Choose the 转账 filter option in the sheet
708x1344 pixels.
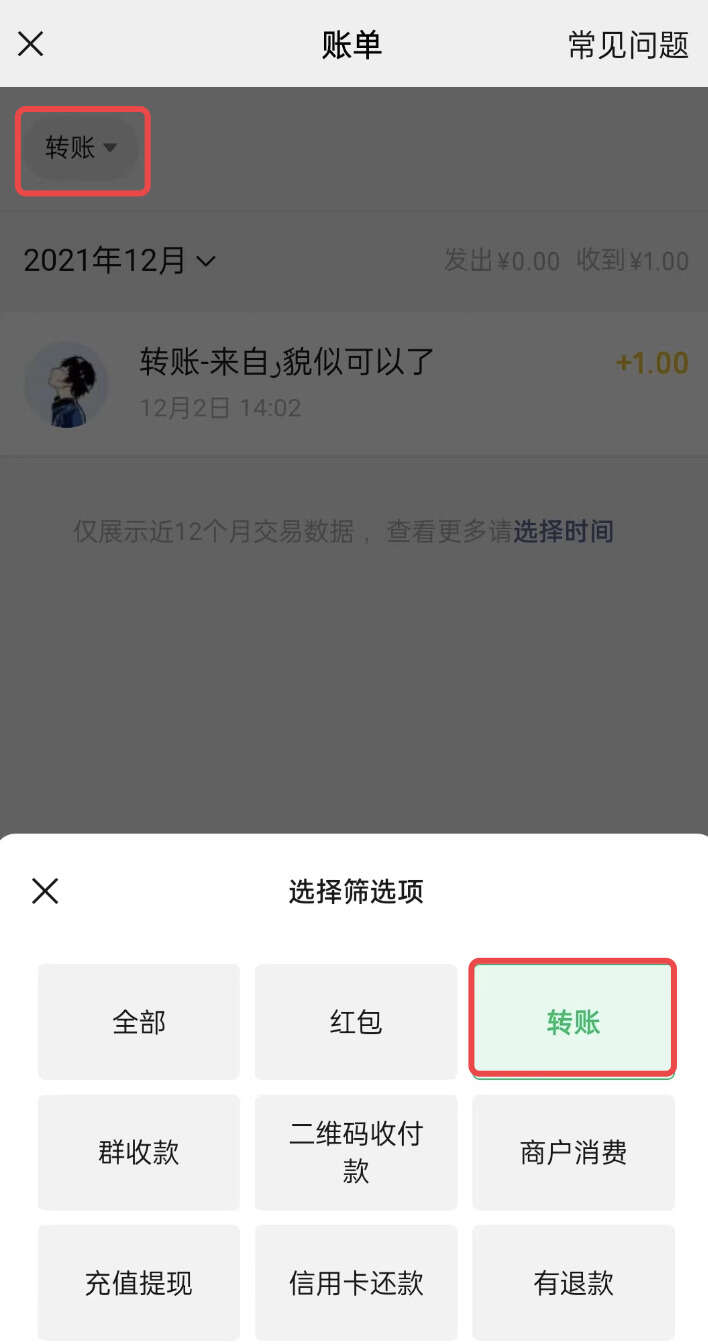pos(573,1022)
